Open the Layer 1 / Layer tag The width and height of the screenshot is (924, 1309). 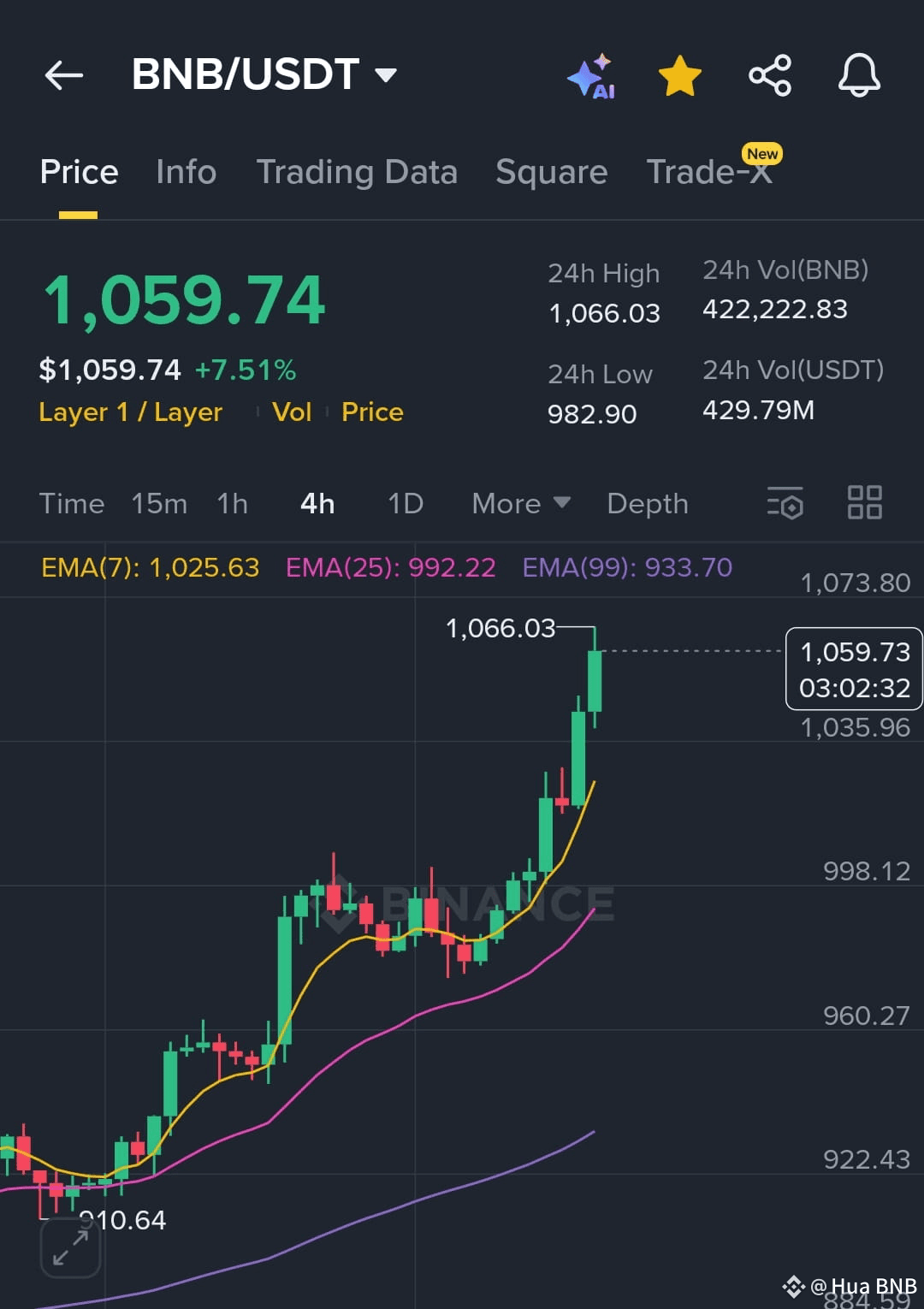(x=131, y=412)
